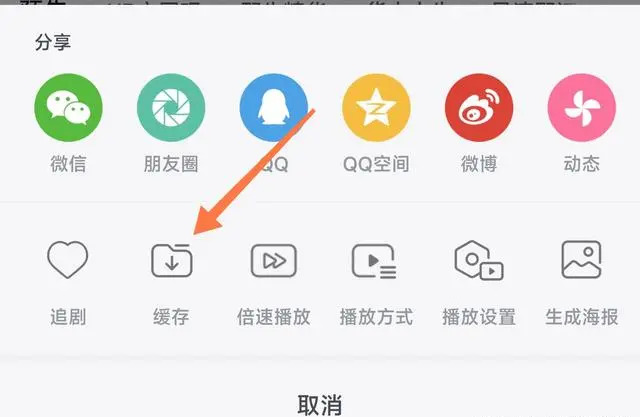This screenshot has height=417, width=640.
Task: Open 播放设置 playback settings
Action: pos(479,262)
